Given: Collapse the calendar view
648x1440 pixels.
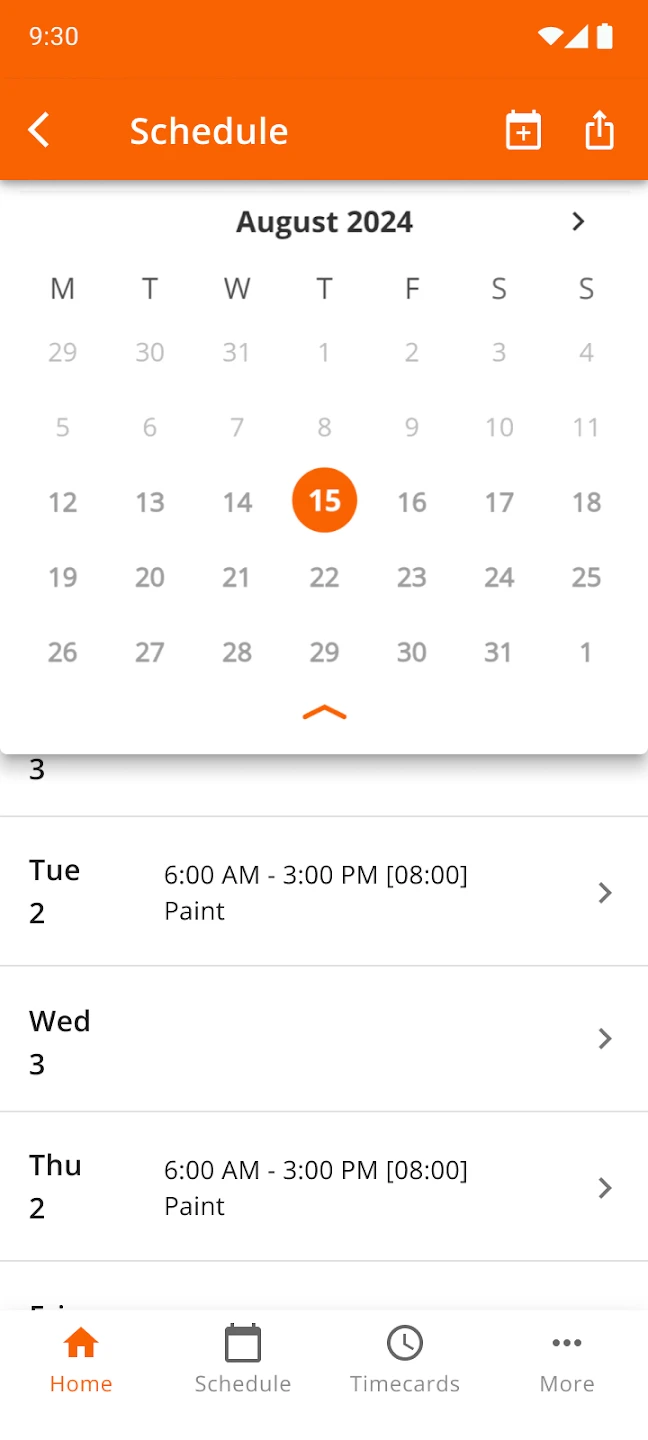Looking at the screenshot, I should pos(324,713).
